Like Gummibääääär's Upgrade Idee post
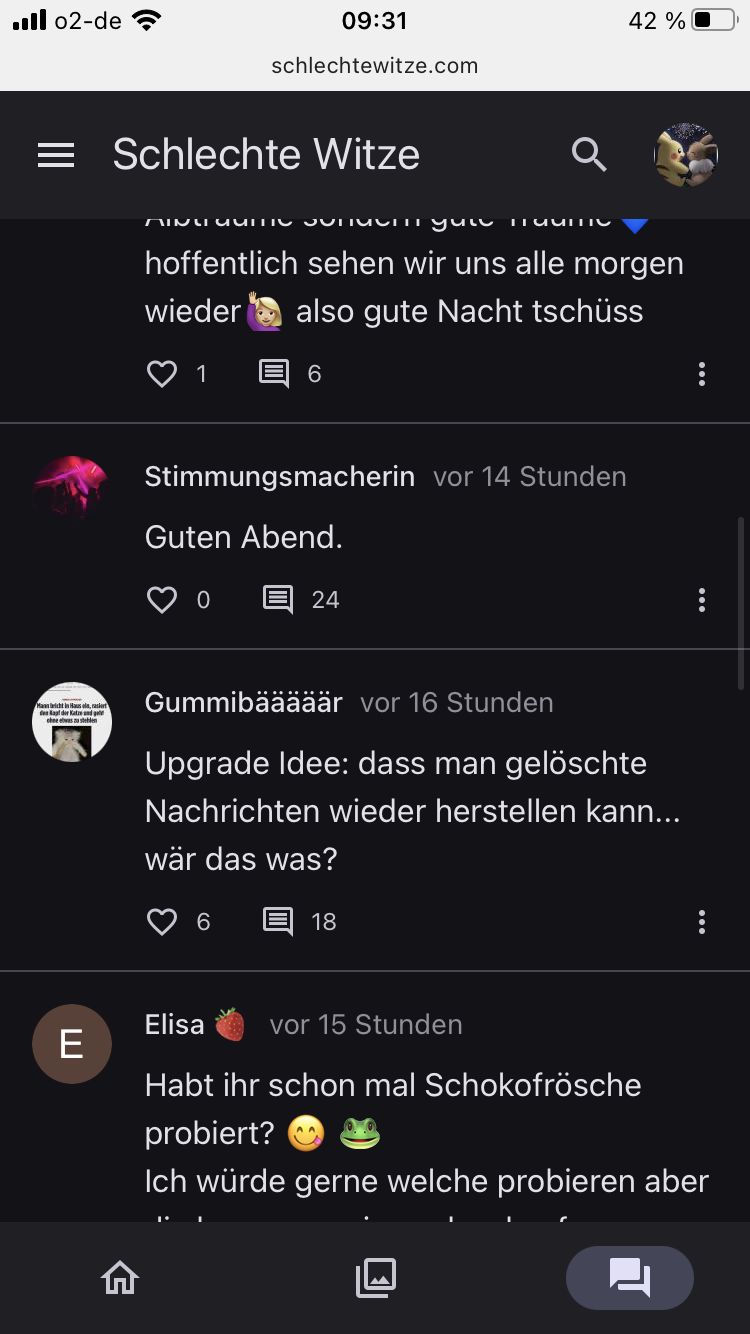This screenshot has width=750, height=1334. pyautogui.click(x=162, y=922)
